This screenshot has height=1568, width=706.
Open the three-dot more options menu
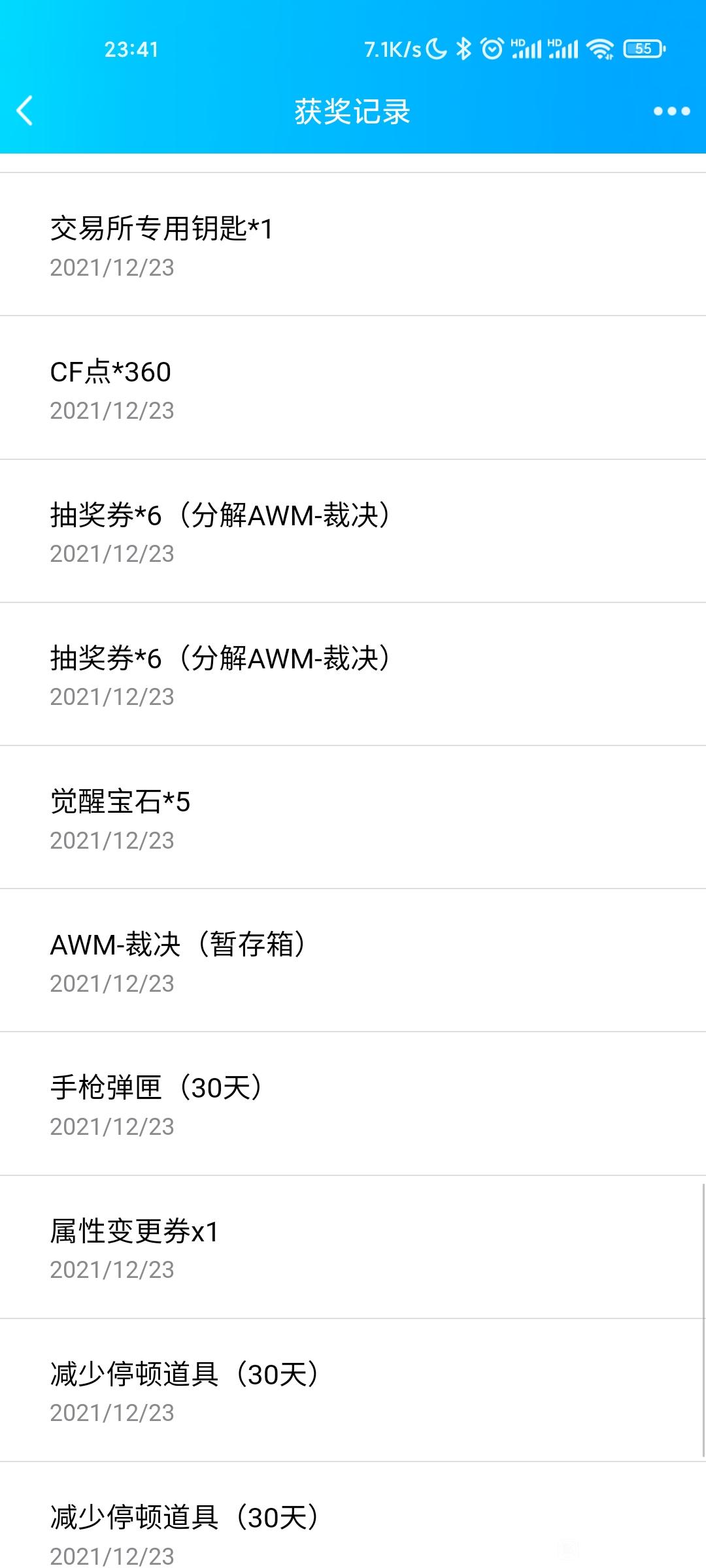pos(671,111)
